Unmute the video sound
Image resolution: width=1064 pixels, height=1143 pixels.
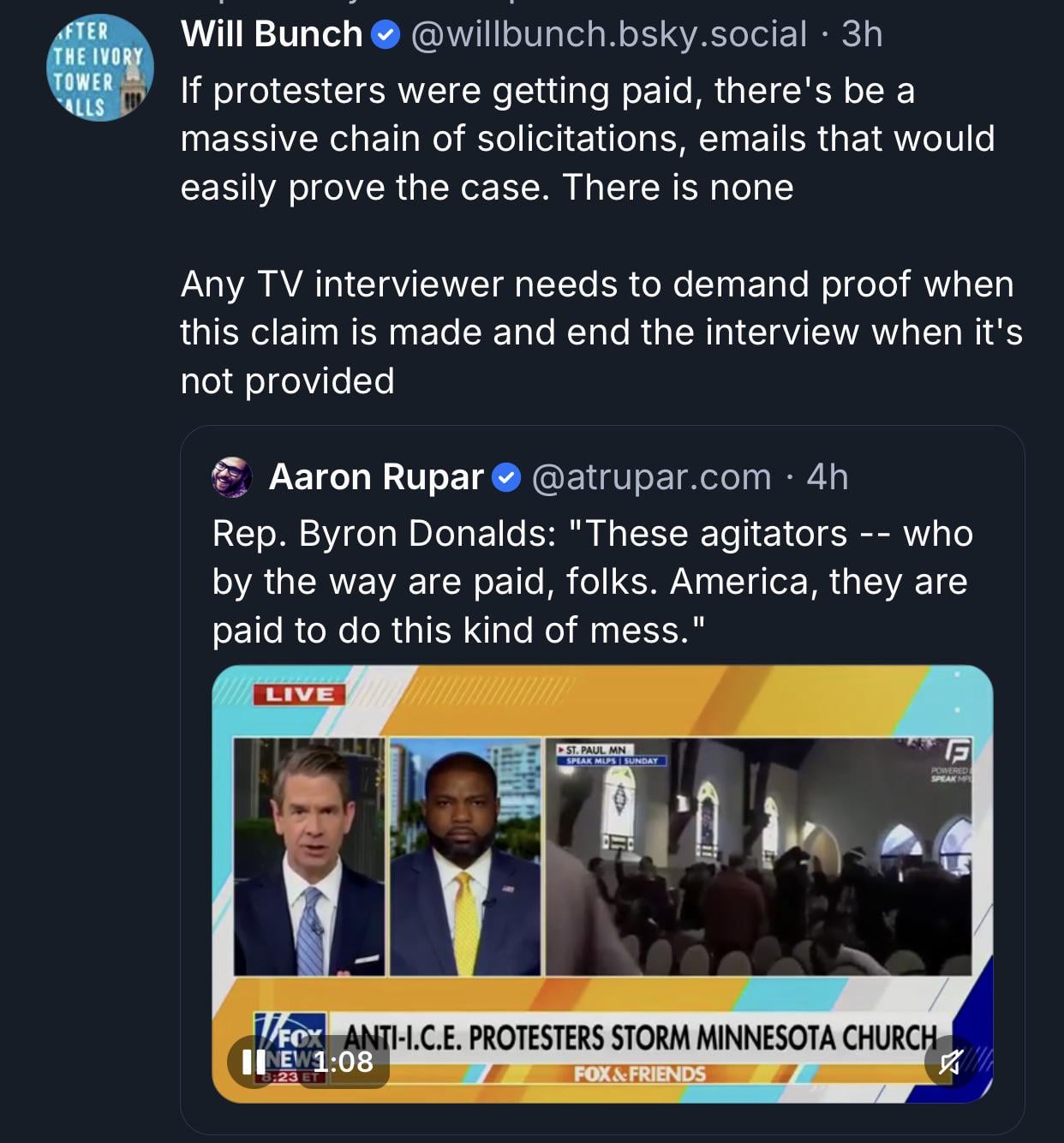coord(949,1062)
